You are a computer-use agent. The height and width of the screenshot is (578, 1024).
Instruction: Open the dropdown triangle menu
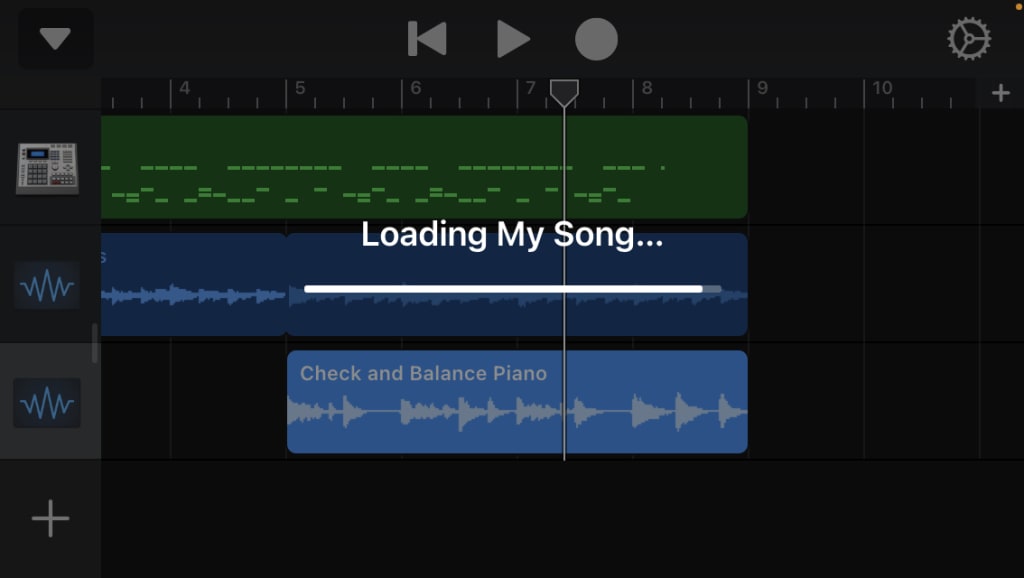point(56,39)
